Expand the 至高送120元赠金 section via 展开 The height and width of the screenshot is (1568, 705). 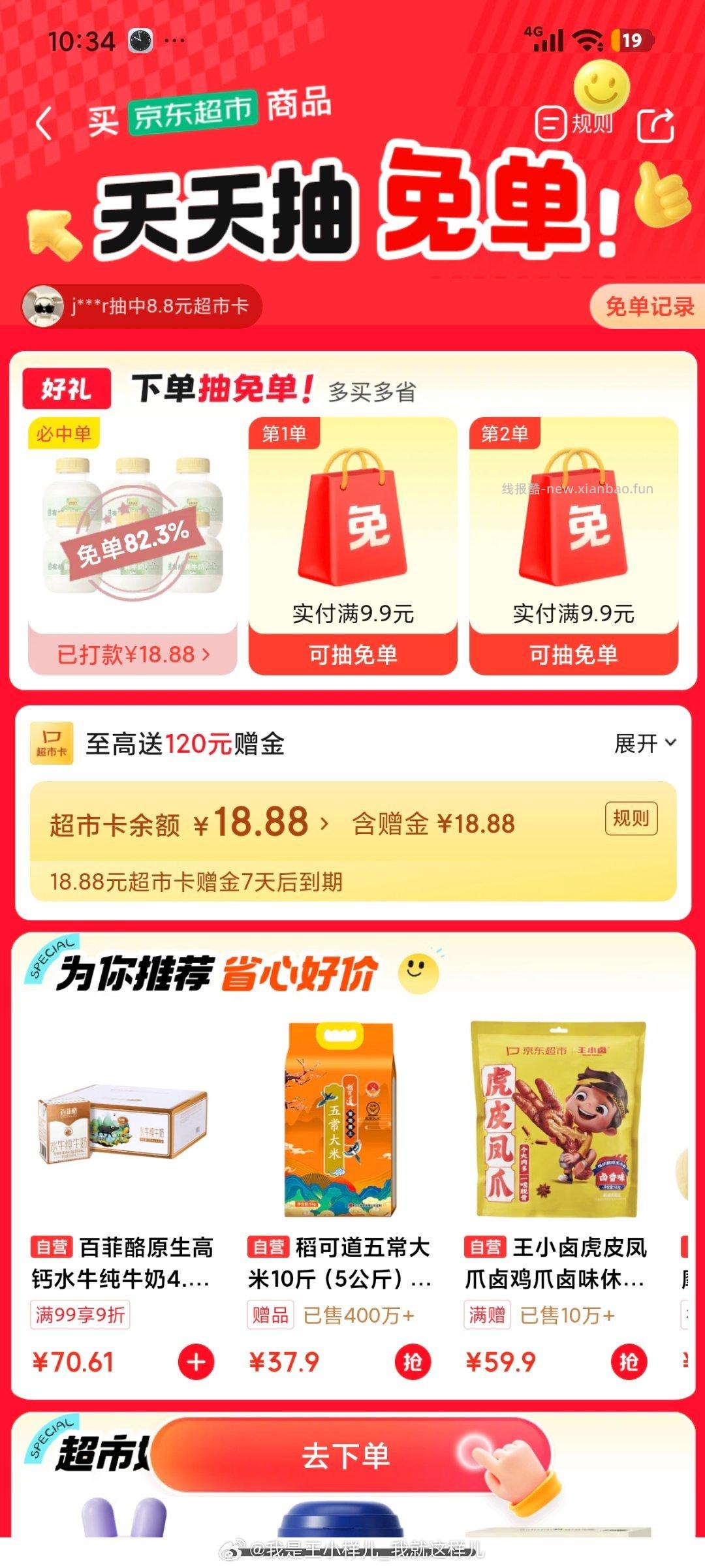pos(640,745)
